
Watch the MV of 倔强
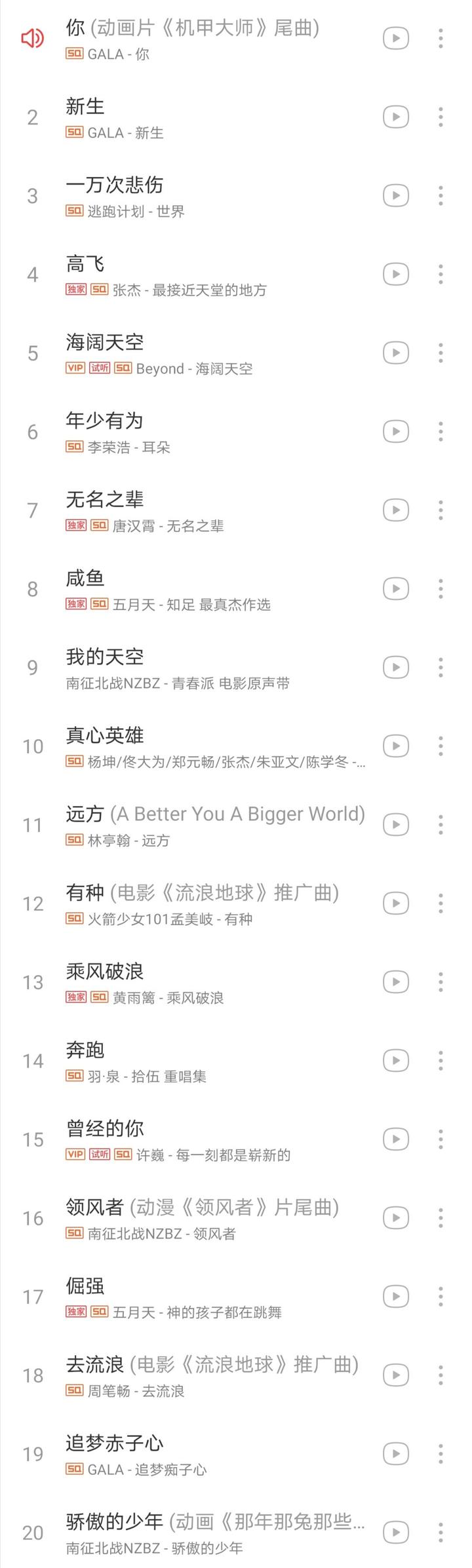396,1297
